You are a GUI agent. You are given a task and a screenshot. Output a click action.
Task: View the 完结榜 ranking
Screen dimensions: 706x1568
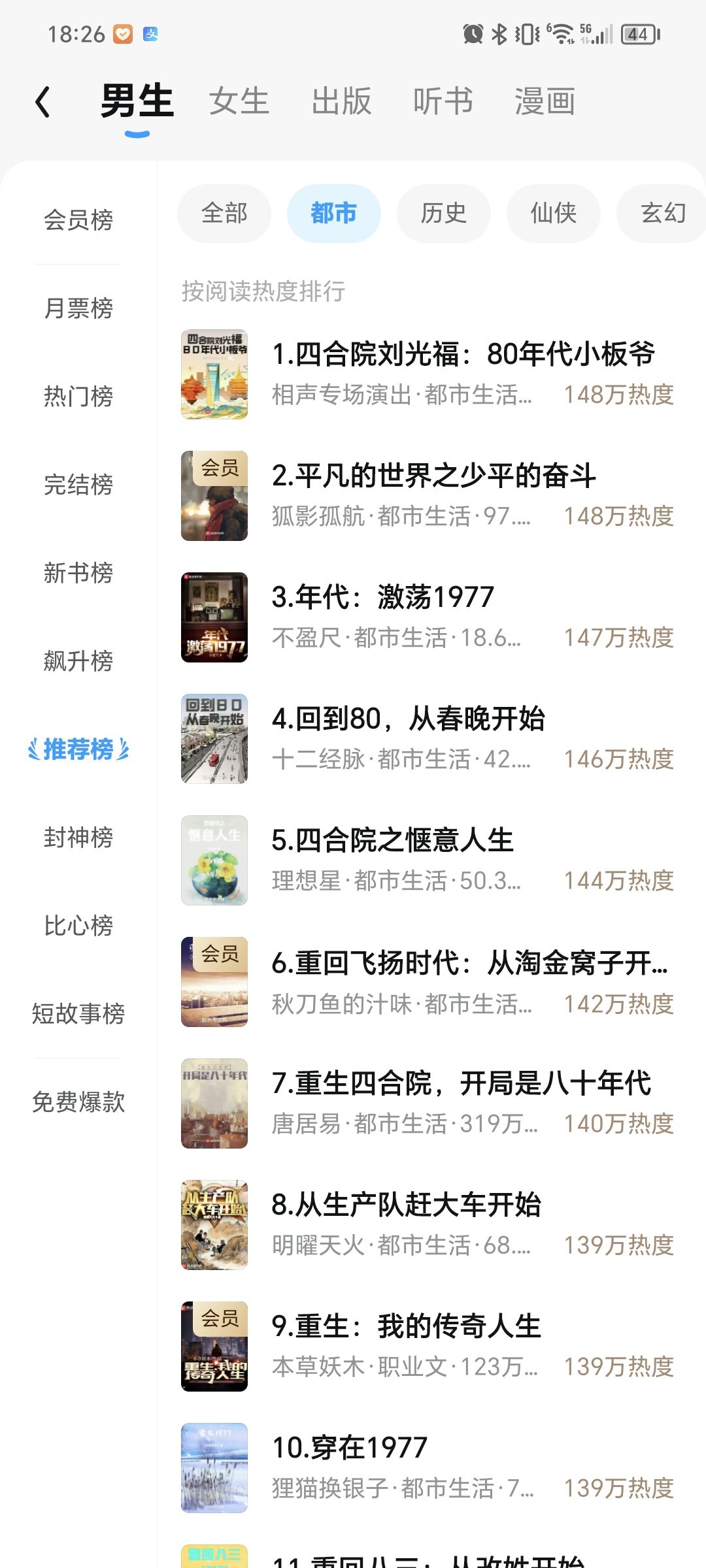78,485
